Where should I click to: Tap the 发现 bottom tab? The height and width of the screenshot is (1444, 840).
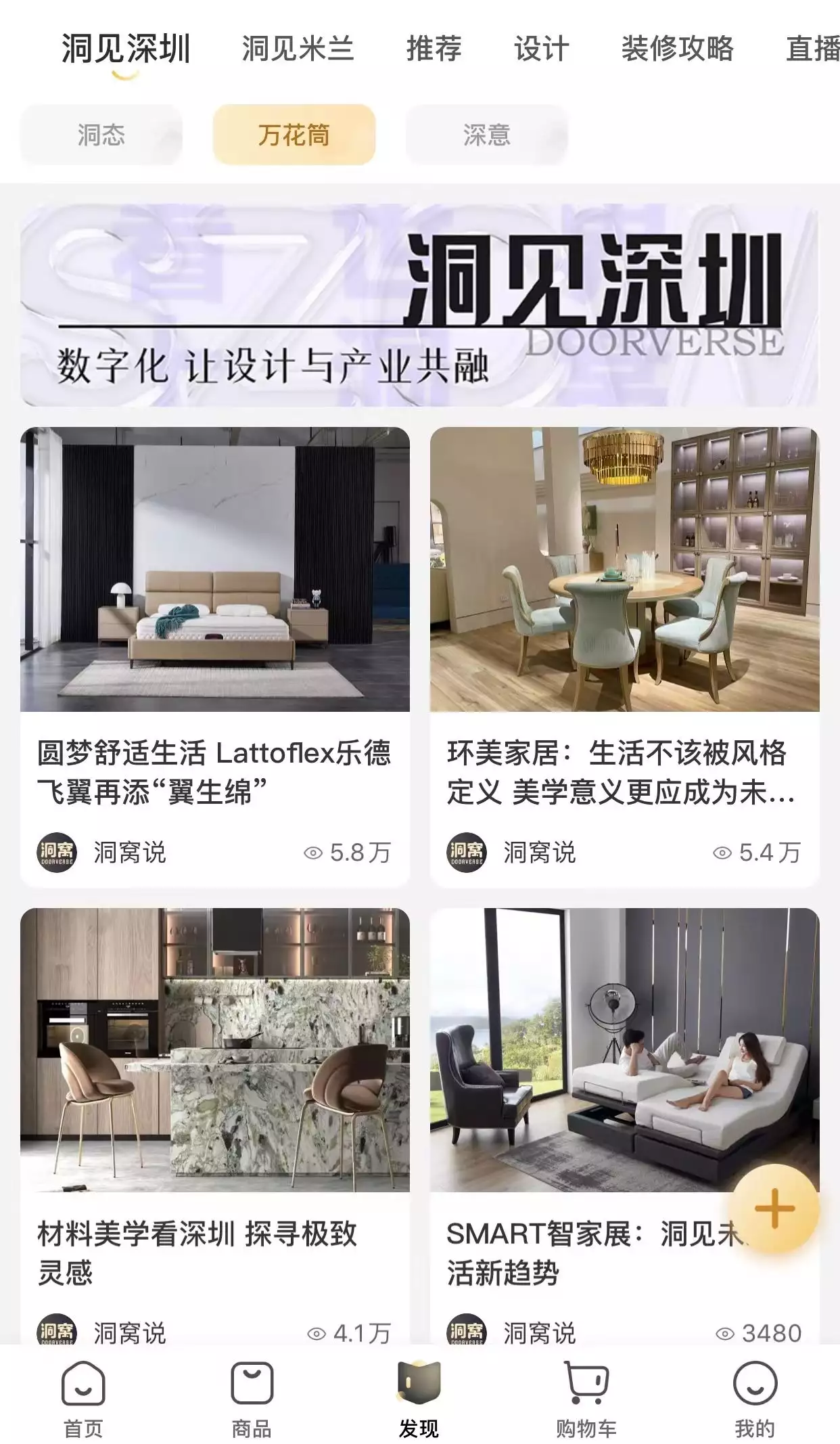(x=419, y=1399)
